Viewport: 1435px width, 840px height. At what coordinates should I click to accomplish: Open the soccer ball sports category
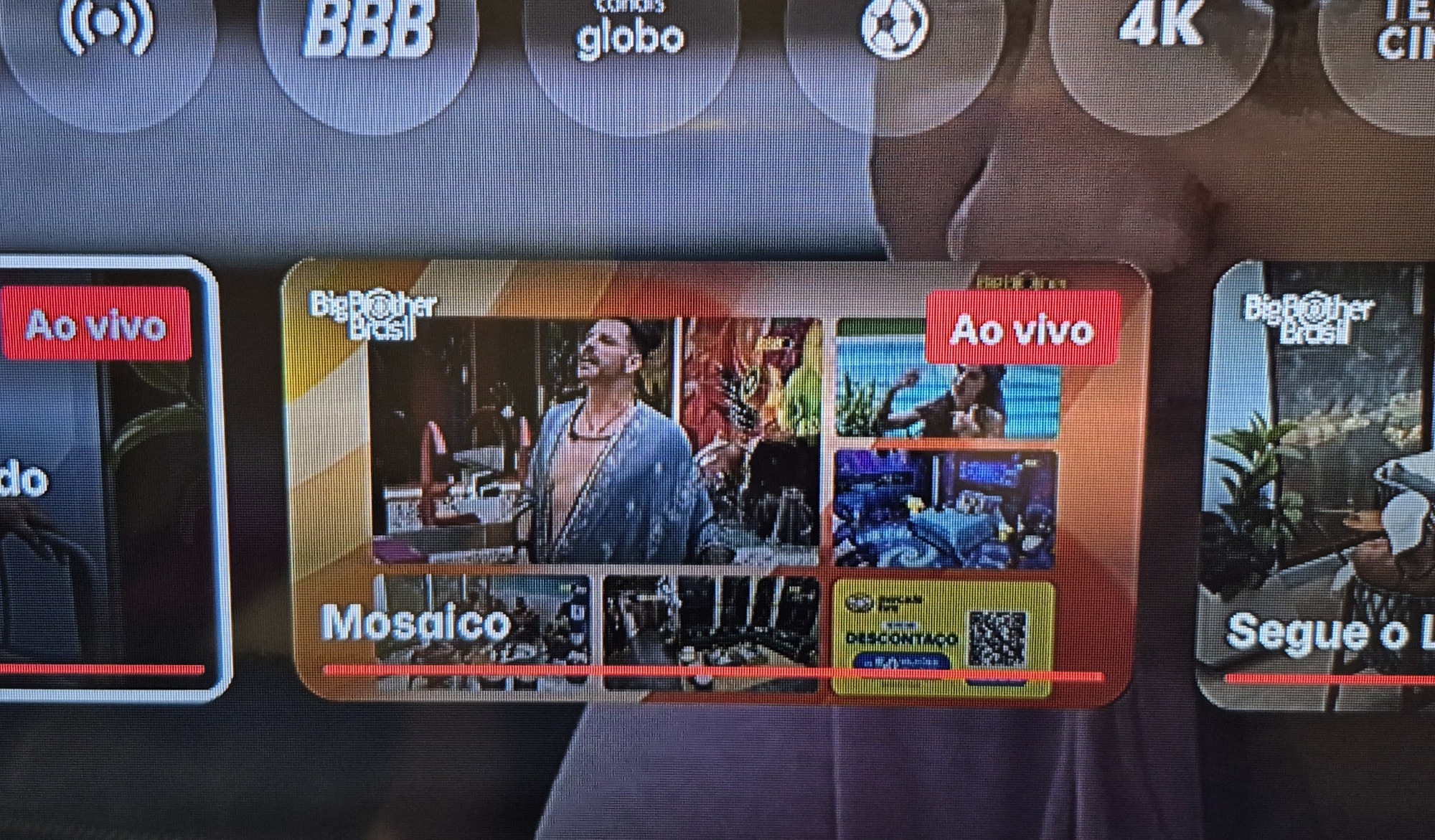click(893, 36)
